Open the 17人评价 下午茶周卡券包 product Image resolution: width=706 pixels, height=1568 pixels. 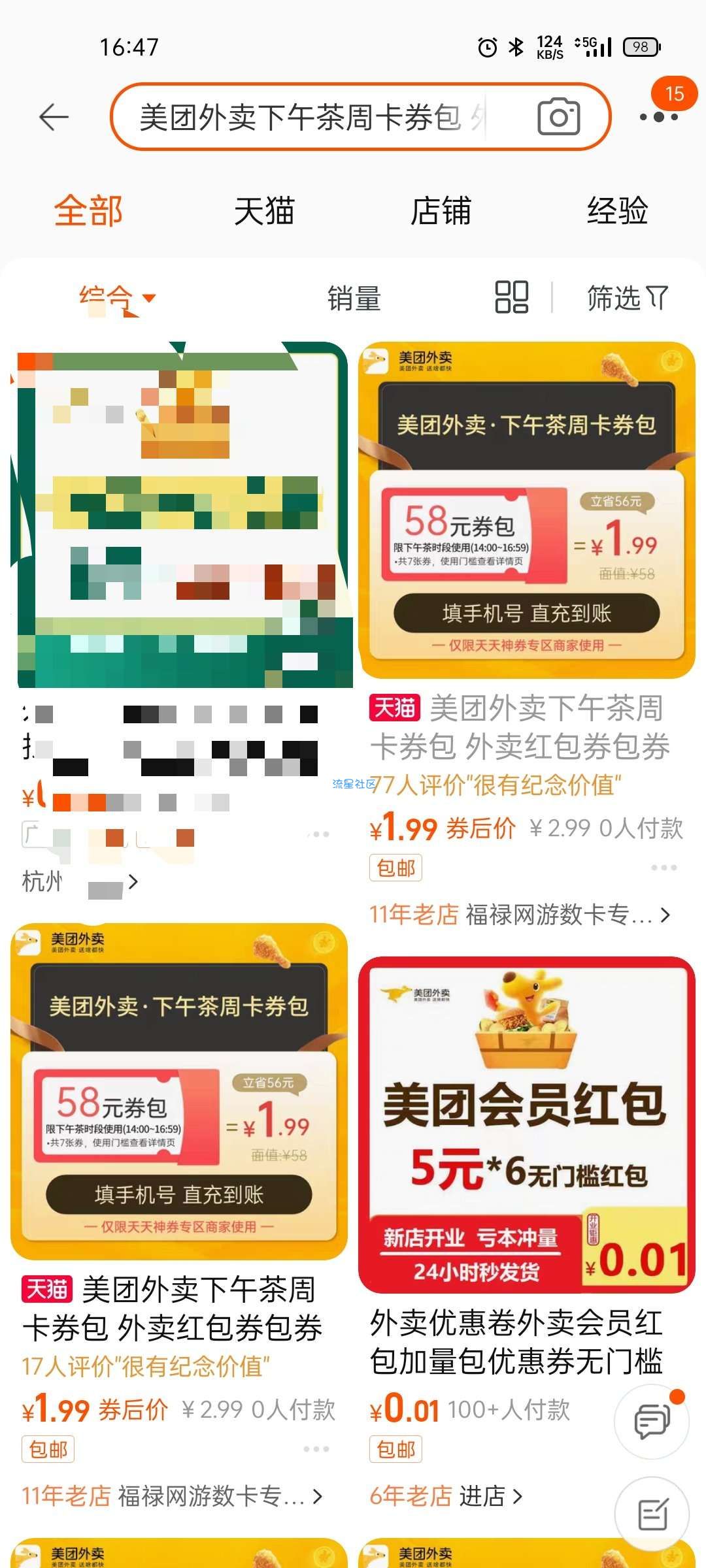pos(178,1091)
